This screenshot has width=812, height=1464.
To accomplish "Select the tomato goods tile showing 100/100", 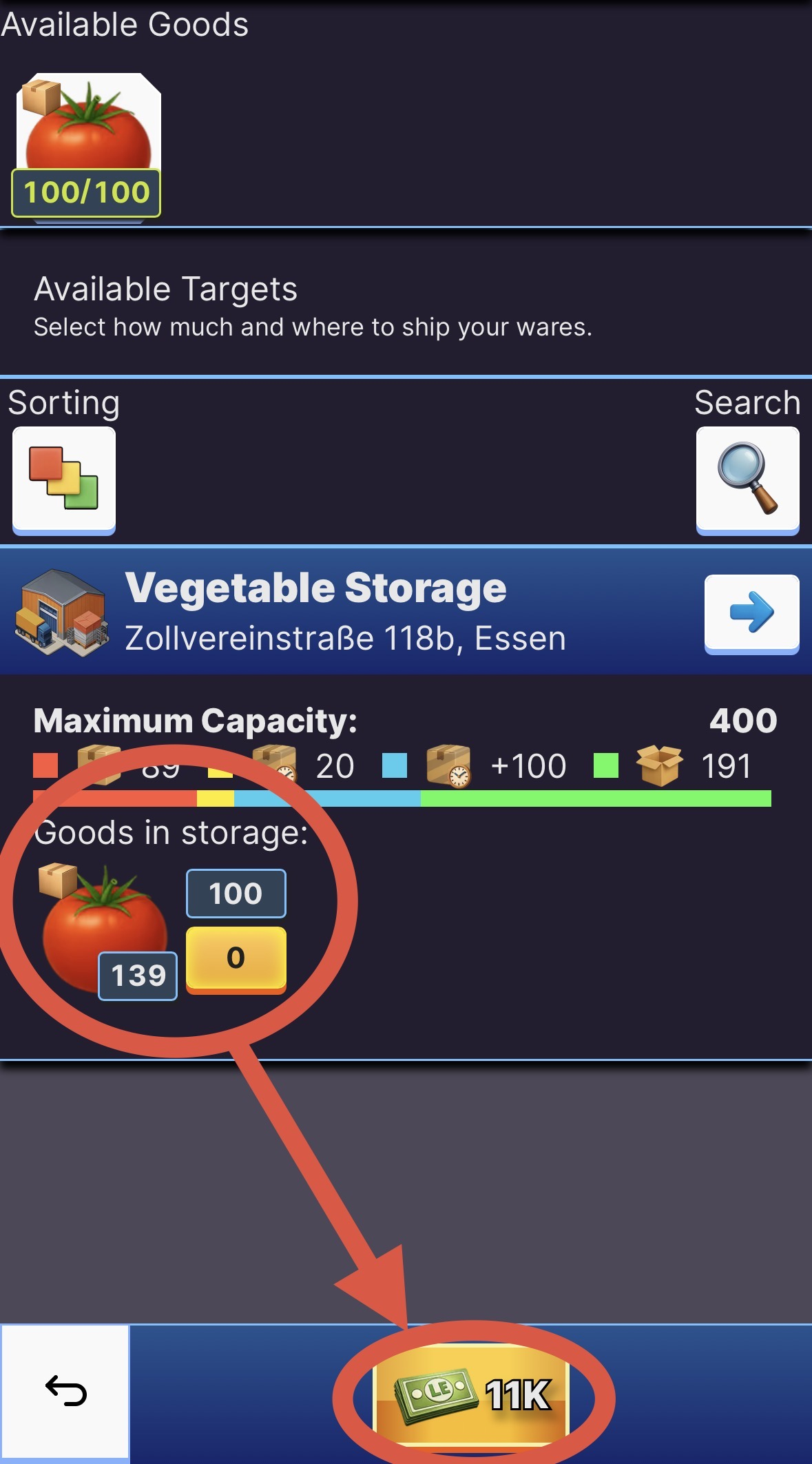I will pyautogui.click(x=87, y=146).
